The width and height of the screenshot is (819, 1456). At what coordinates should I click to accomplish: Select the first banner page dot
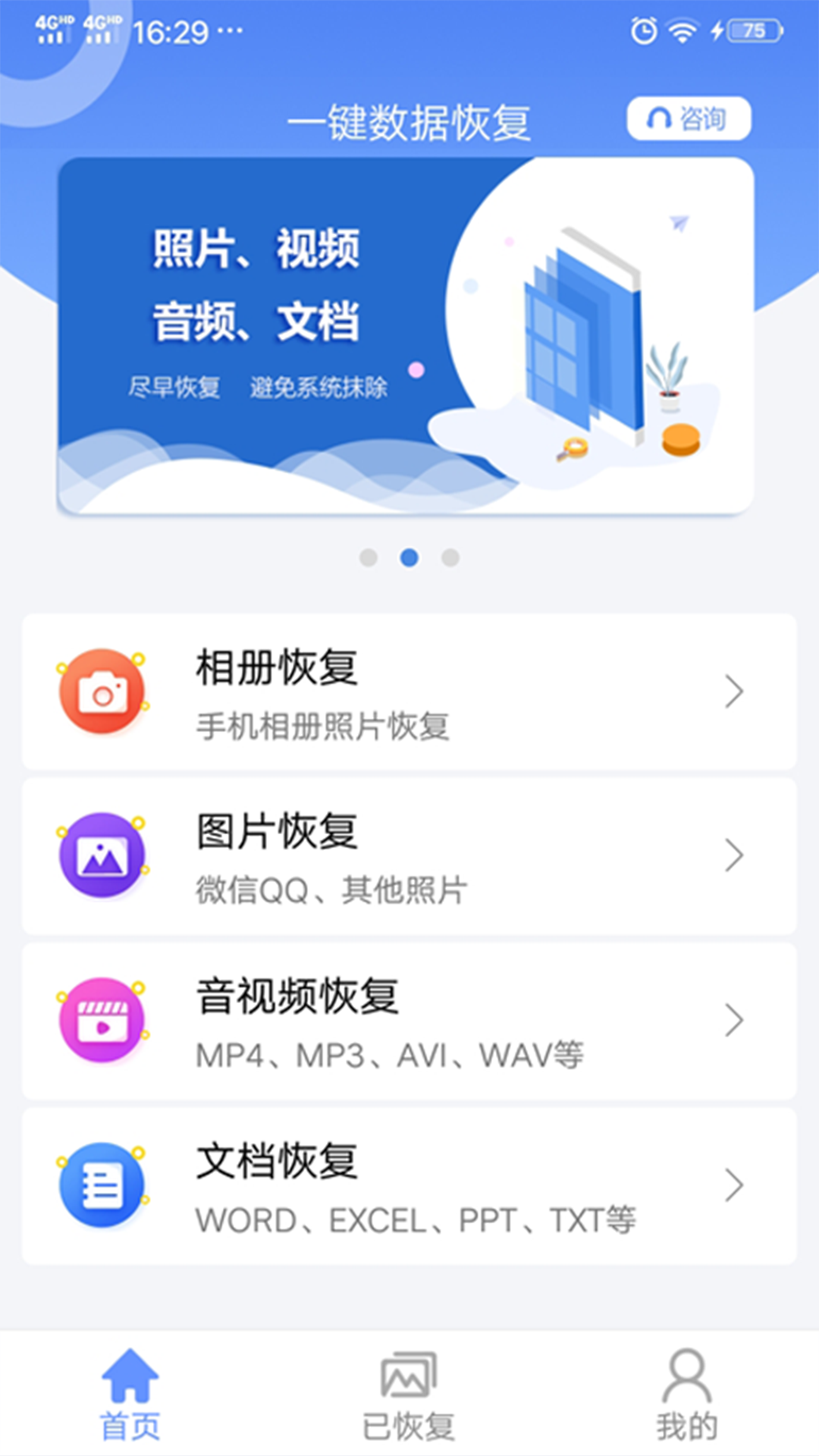tap(369, 558)
